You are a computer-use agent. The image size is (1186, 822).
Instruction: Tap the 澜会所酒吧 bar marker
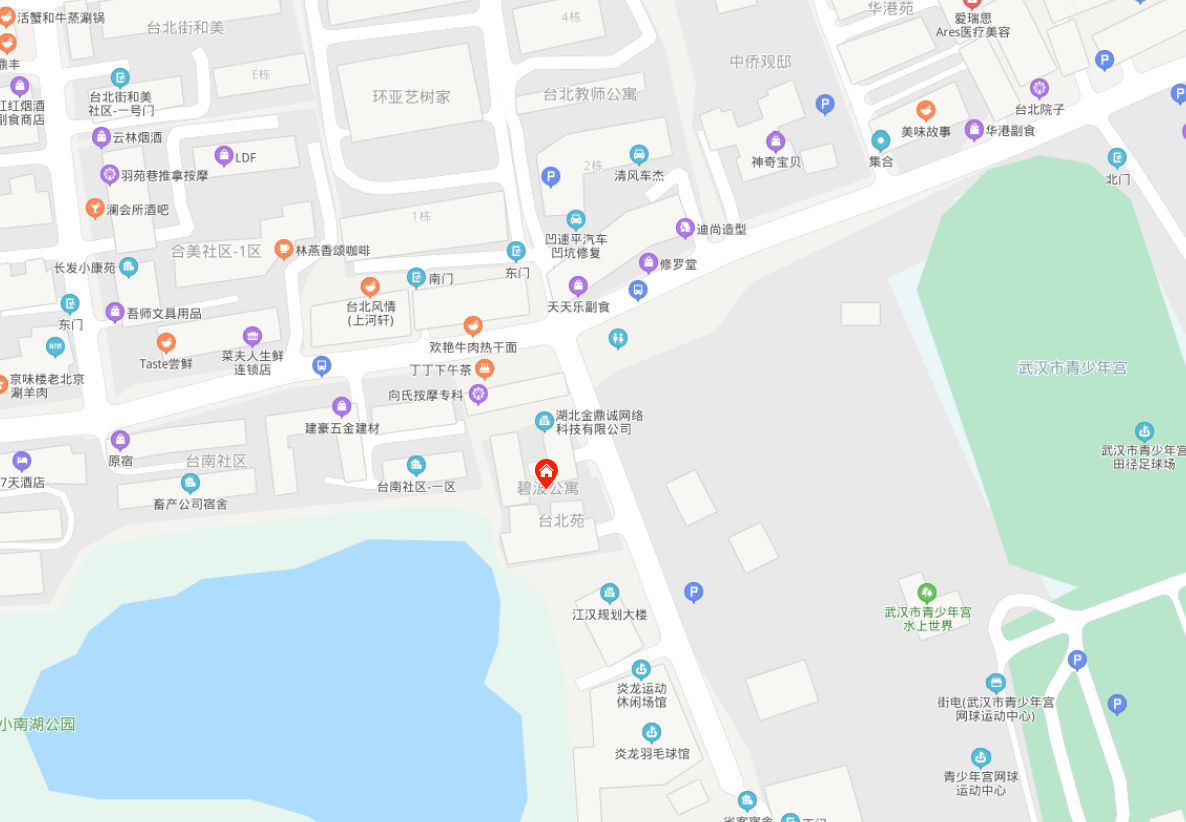(x=95, y=208)
